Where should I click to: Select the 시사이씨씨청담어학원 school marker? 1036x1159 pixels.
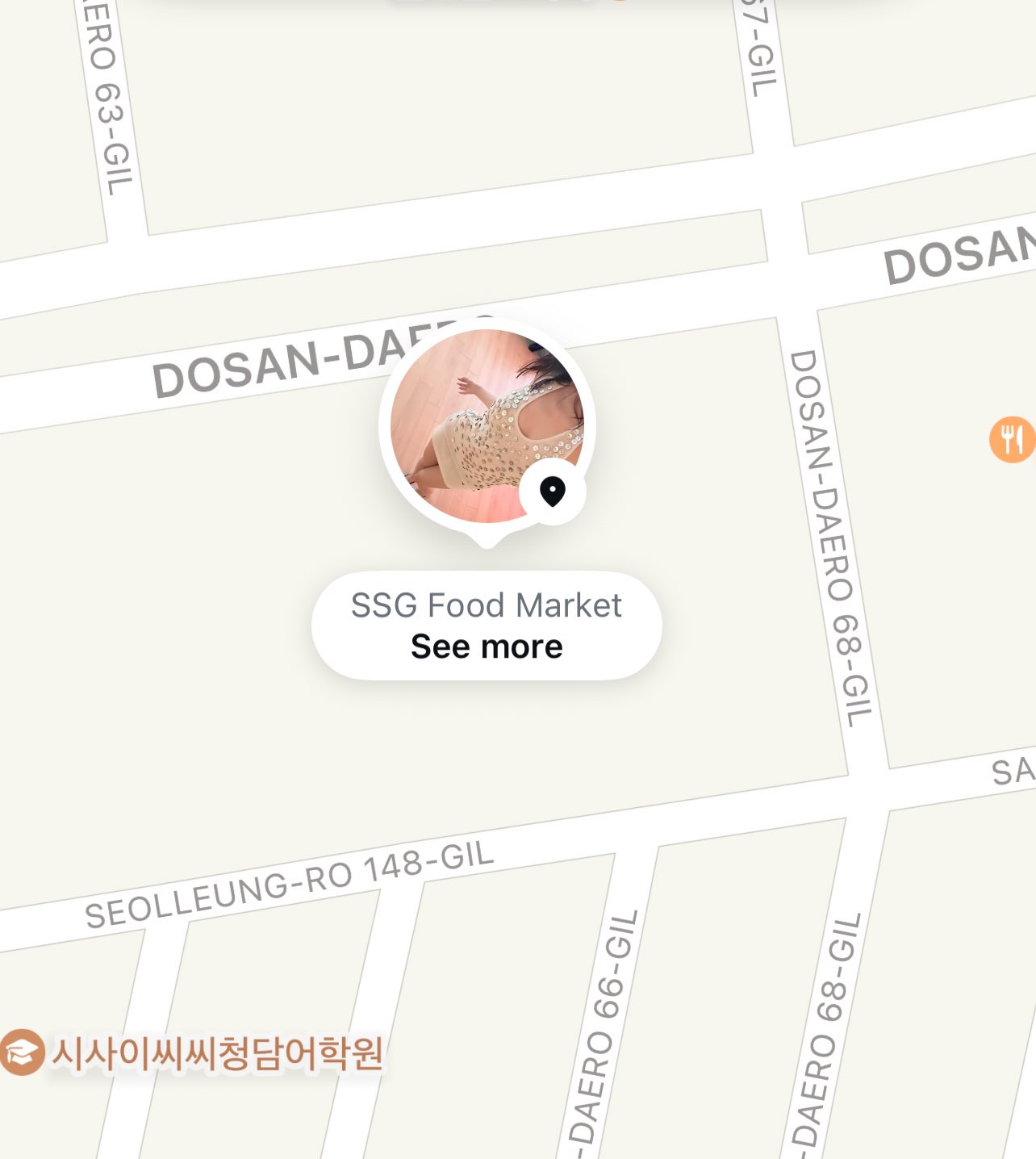(23, 1052)
